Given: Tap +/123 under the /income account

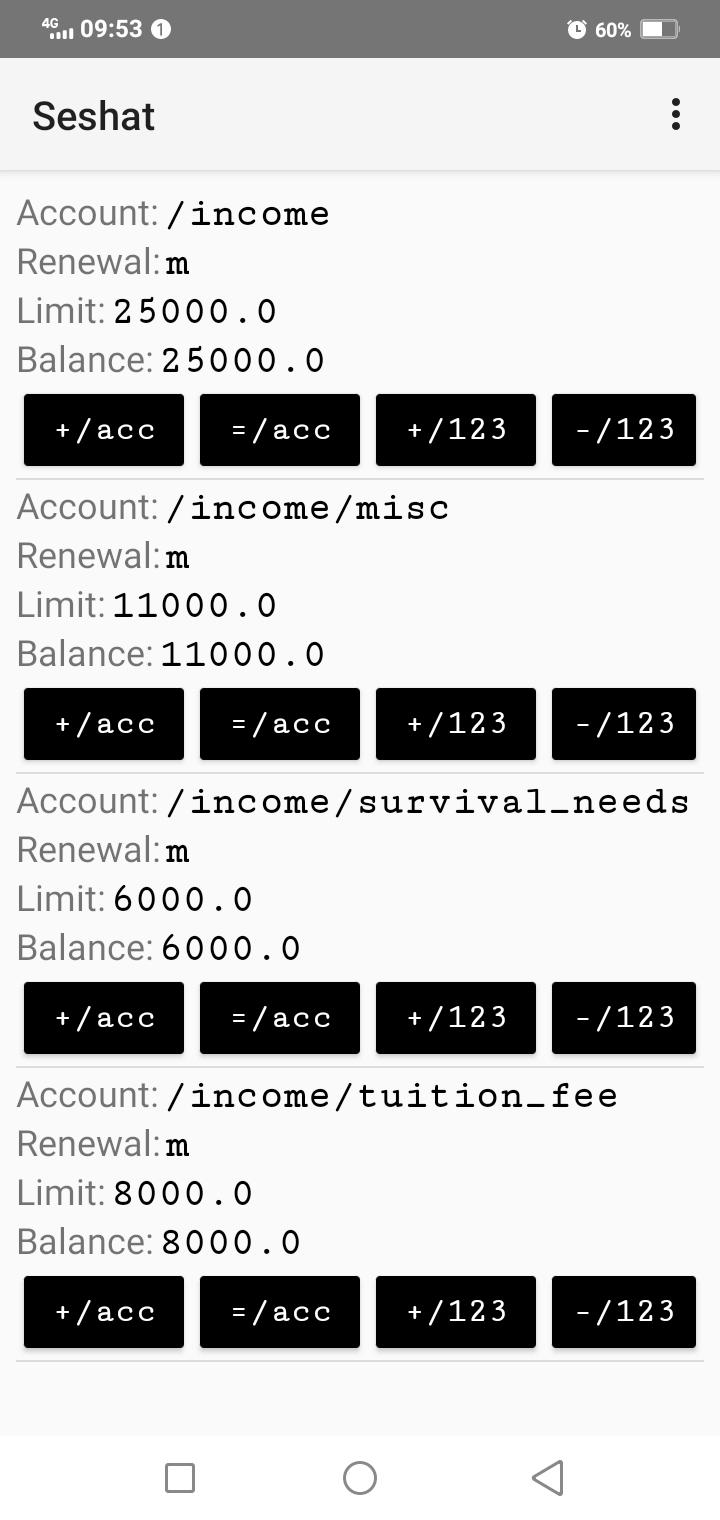Looking at the screenshot, I should pyautogui.click(x=456, y=430).
